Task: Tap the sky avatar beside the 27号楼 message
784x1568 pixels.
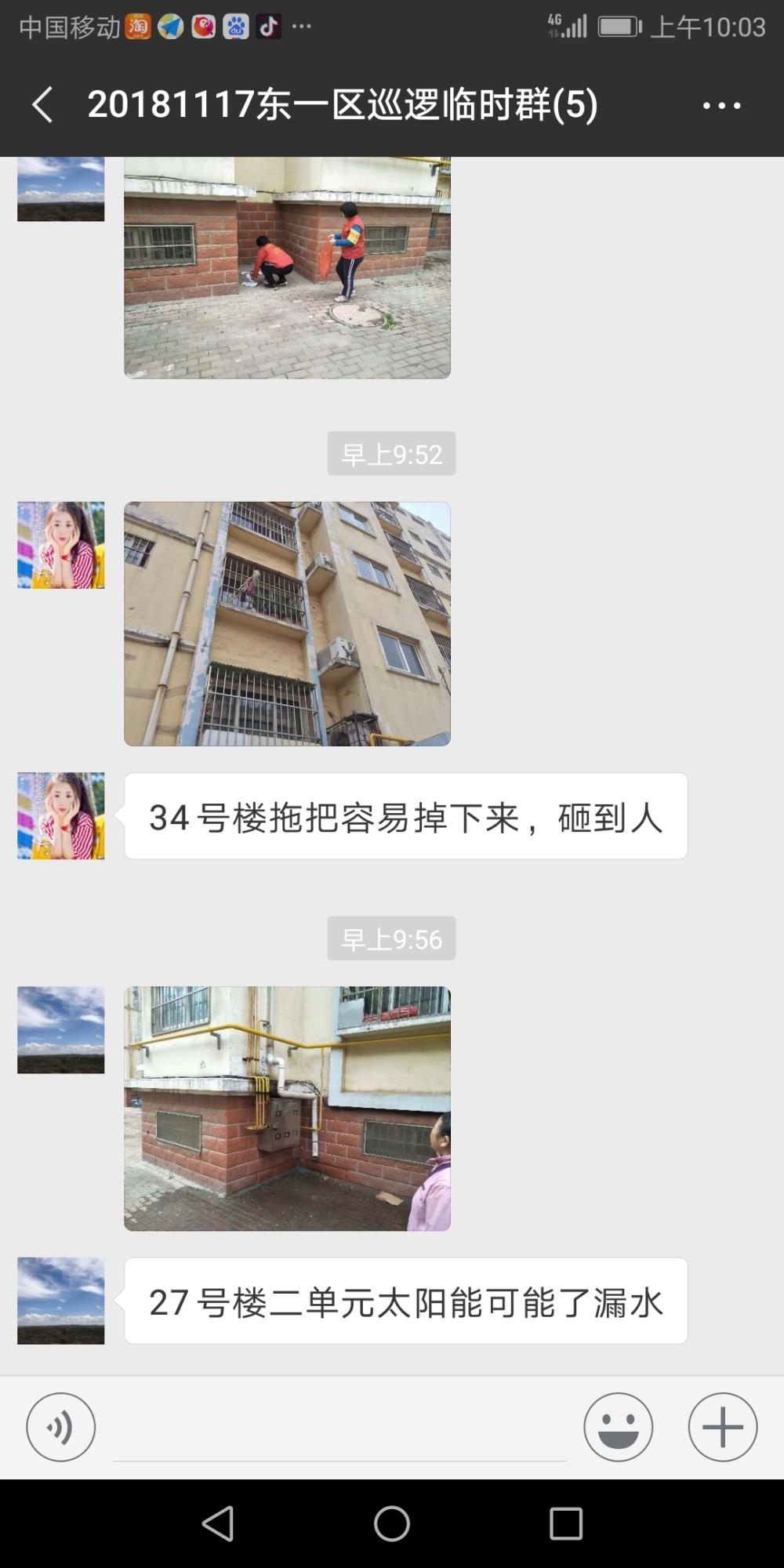Action: [61, 1301]
